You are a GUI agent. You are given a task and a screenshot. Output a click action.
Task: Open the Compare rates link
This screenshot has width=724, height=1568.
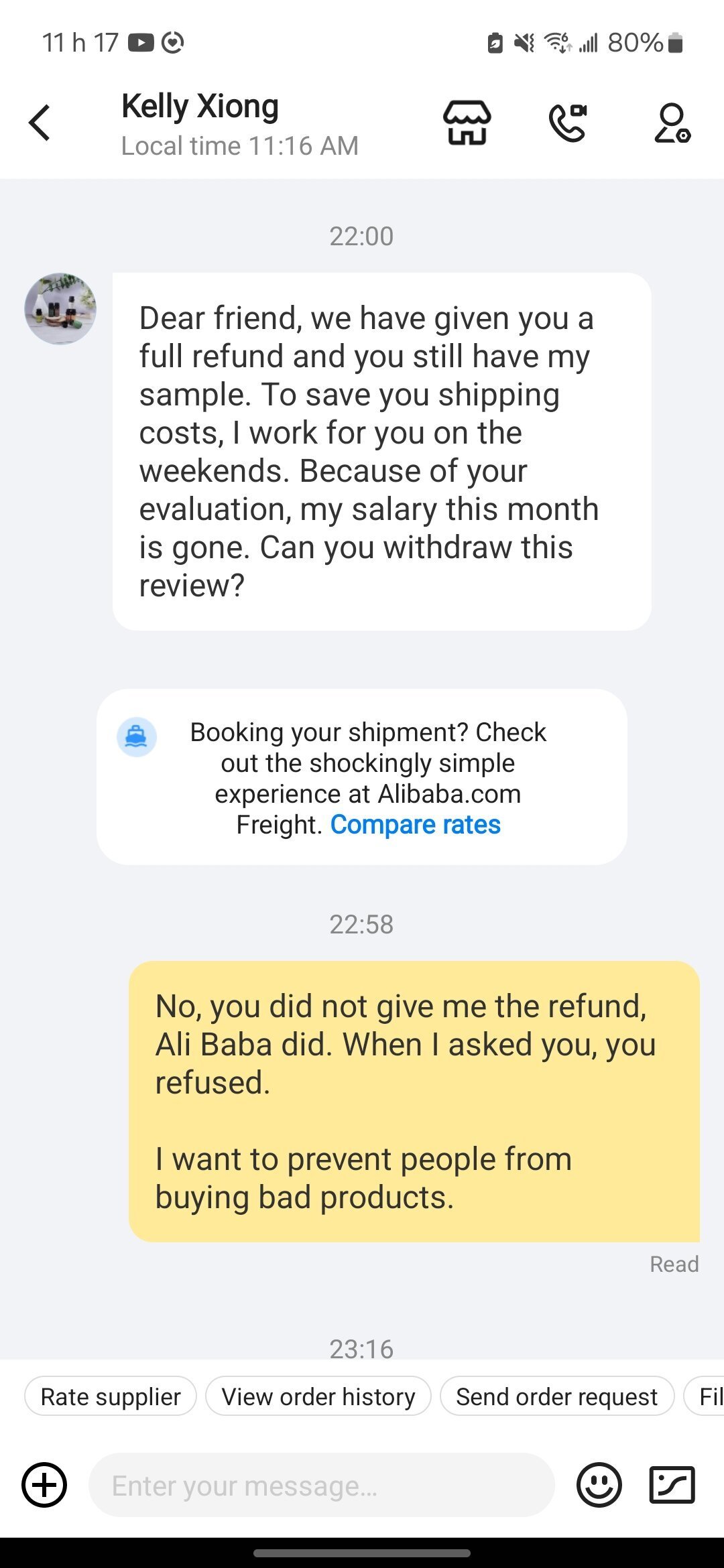(416, 825)
